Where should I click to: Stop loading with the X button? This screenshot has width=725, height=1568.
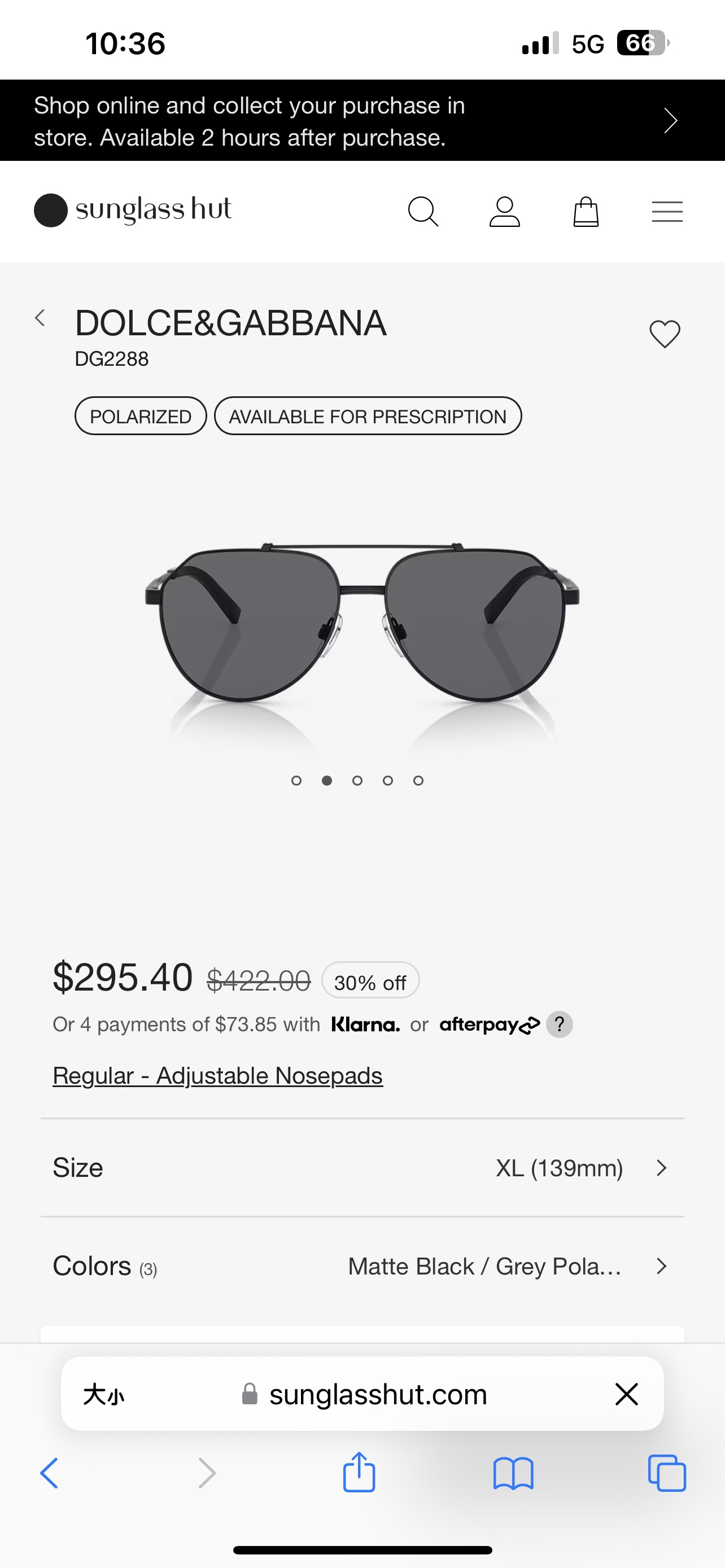[x=626, y=1394]
